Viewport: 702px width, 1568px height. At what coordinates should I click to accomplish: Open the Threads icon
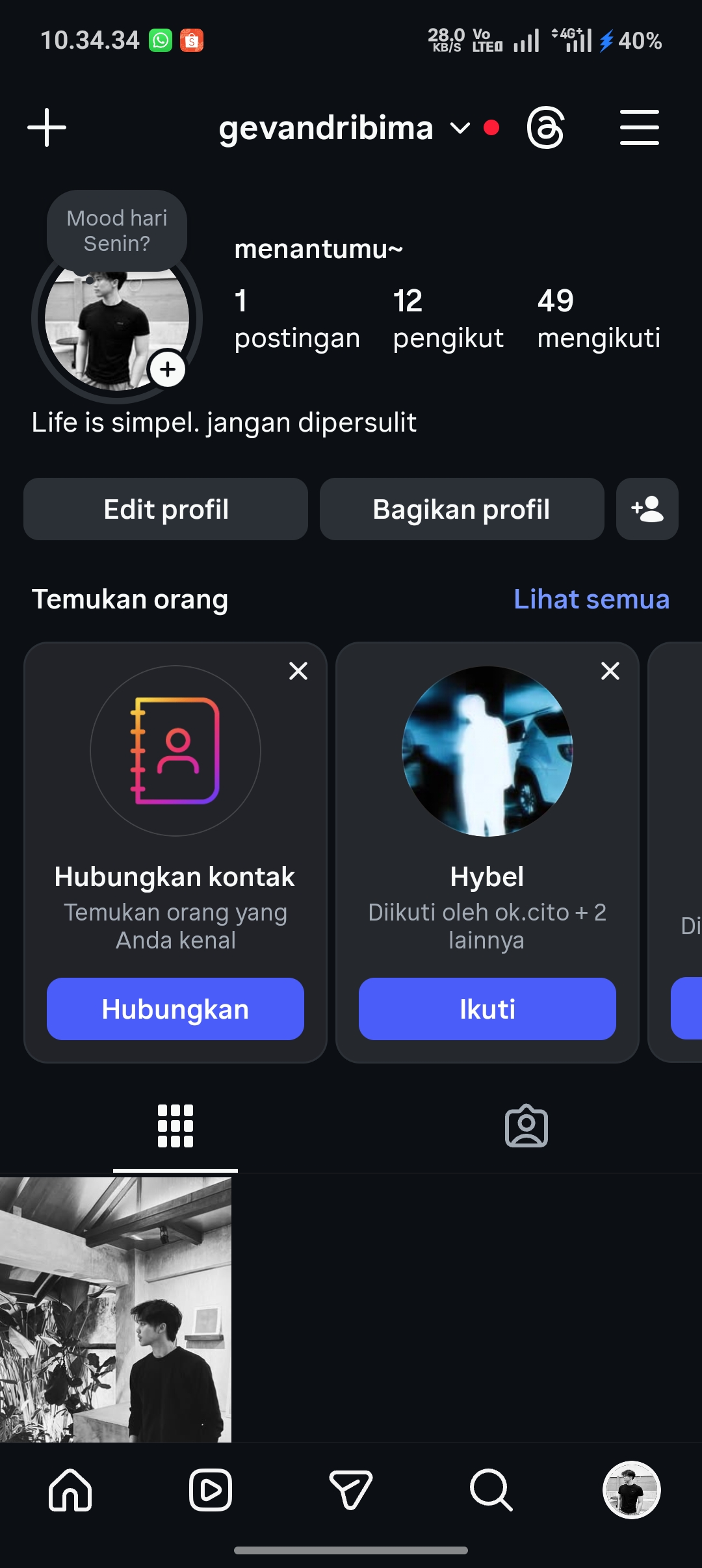click(545, 128)
